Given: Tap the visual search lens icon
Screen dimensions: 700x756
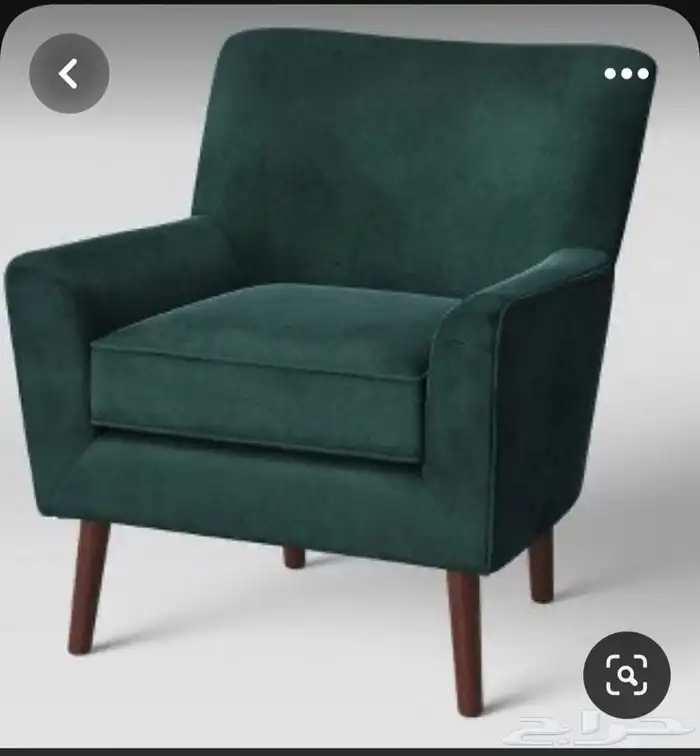Looking at the screenshot, I should (626, 675).
